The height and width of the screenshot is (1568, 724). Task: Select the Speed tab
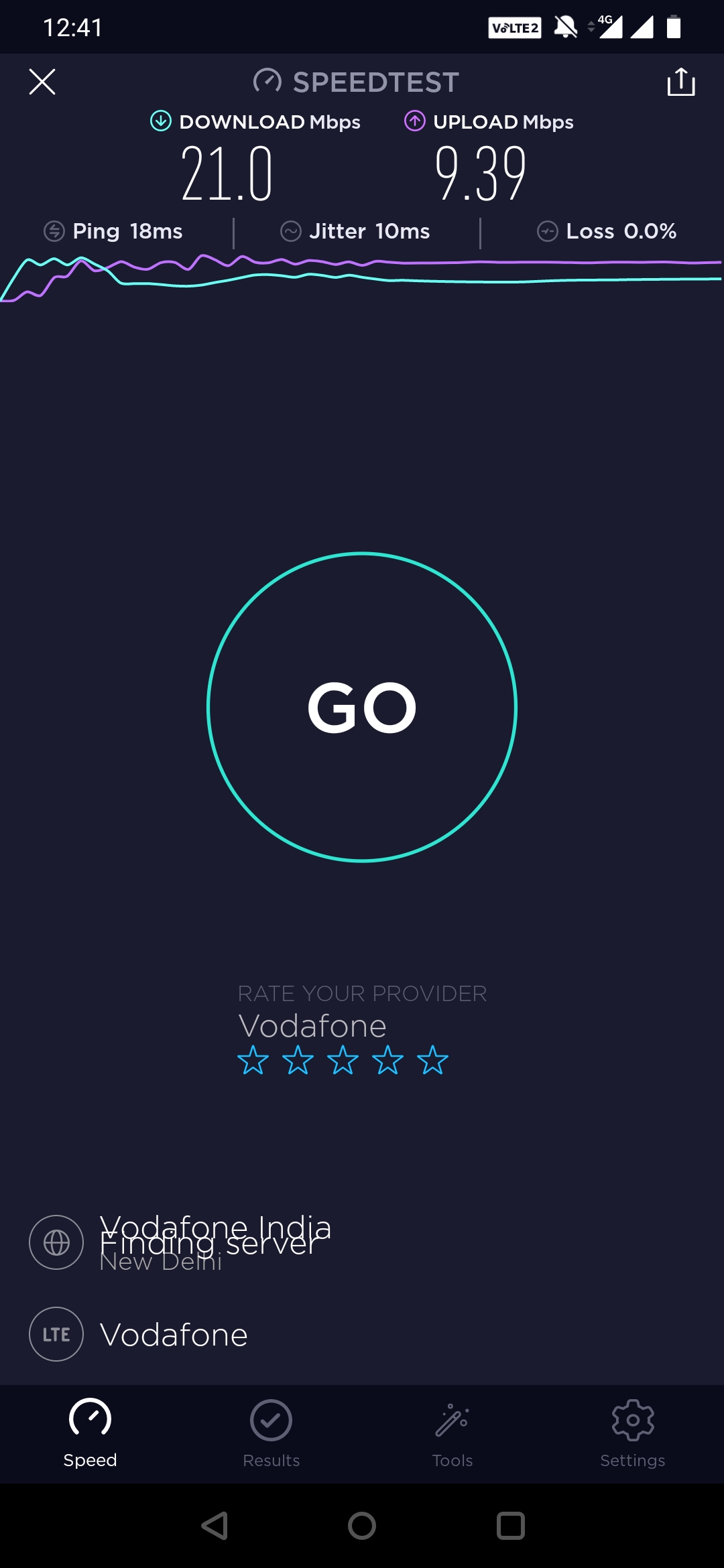(90, 1433)
